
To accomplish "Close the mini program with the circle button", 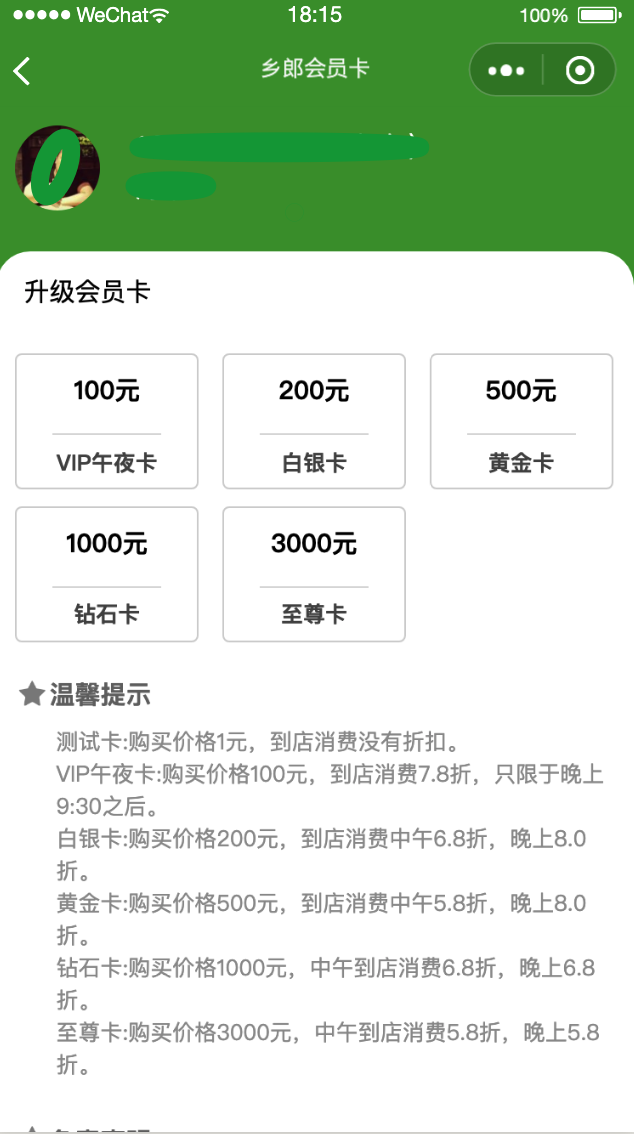I will click(x=580, y=71).
